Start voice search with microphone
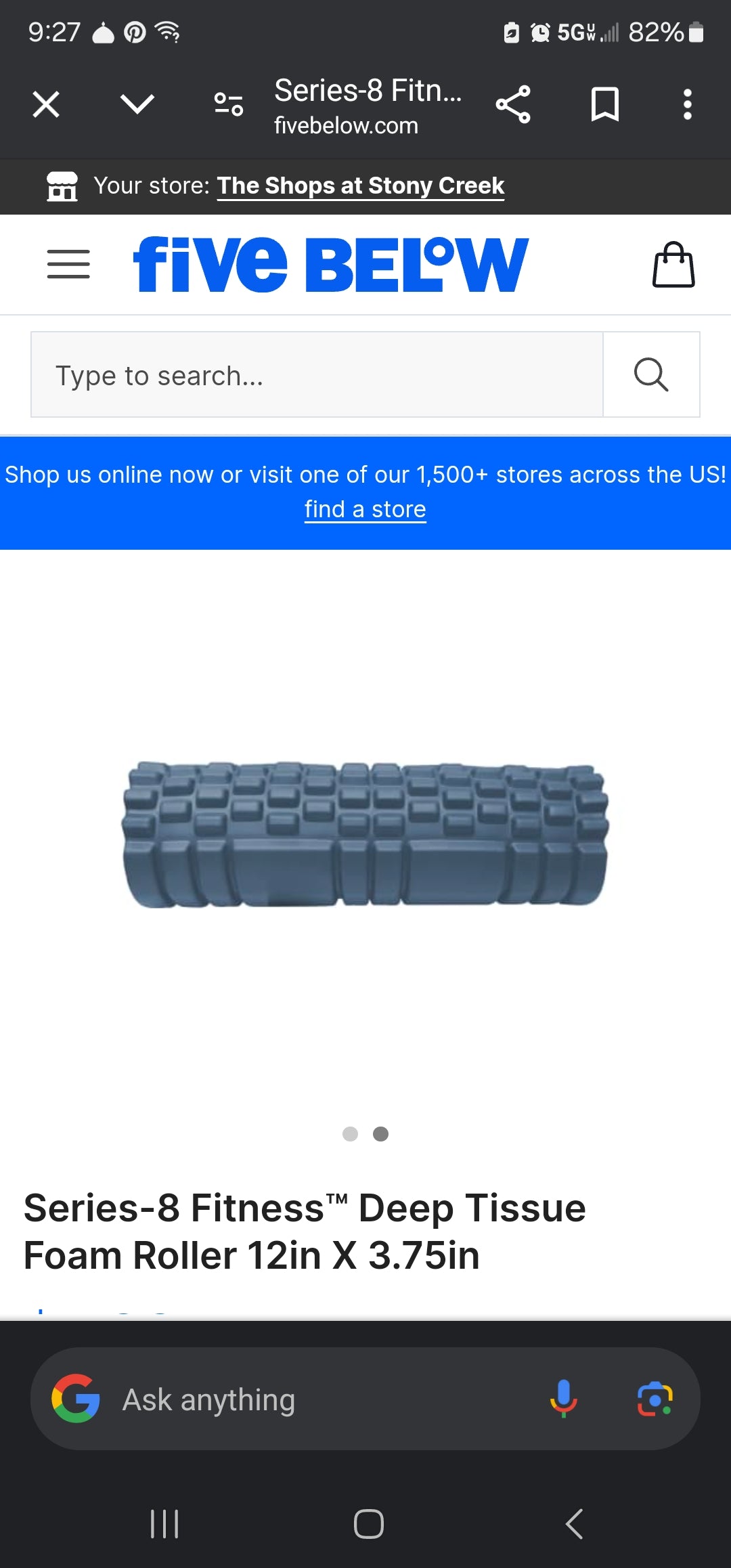Viewport: 731px width, 1568px height. (x=563, y=1399)
